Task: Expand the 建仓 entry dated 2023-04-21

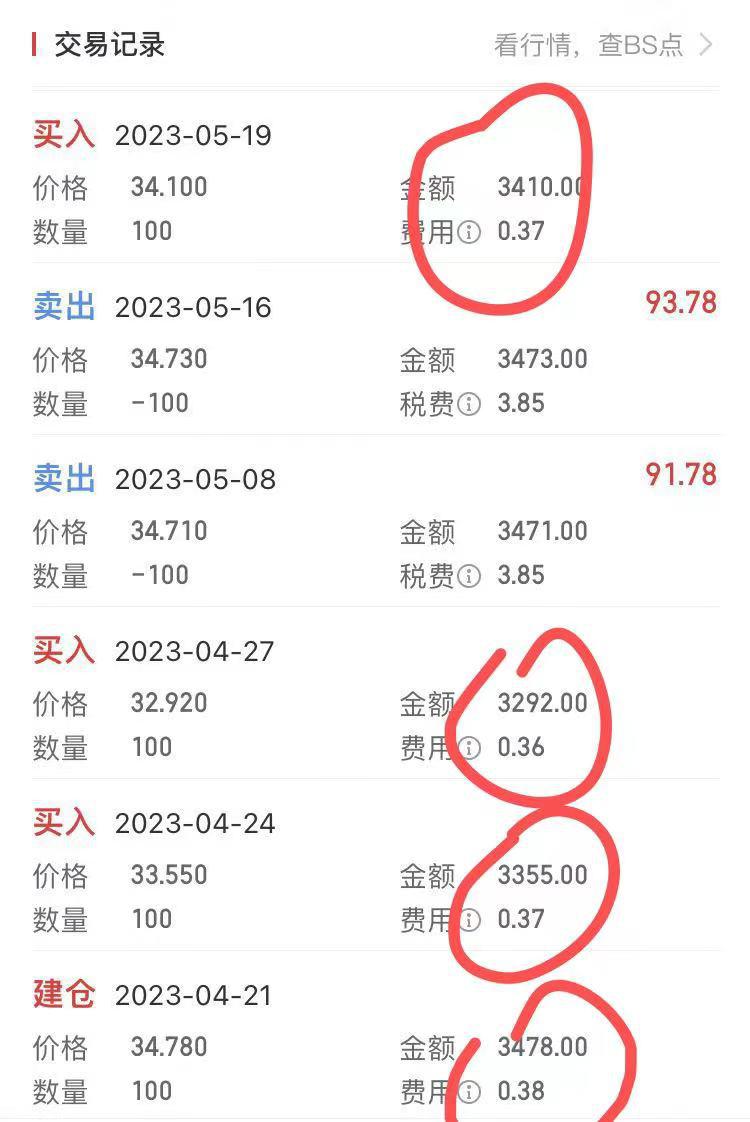Action: click(x=64, y=995)
